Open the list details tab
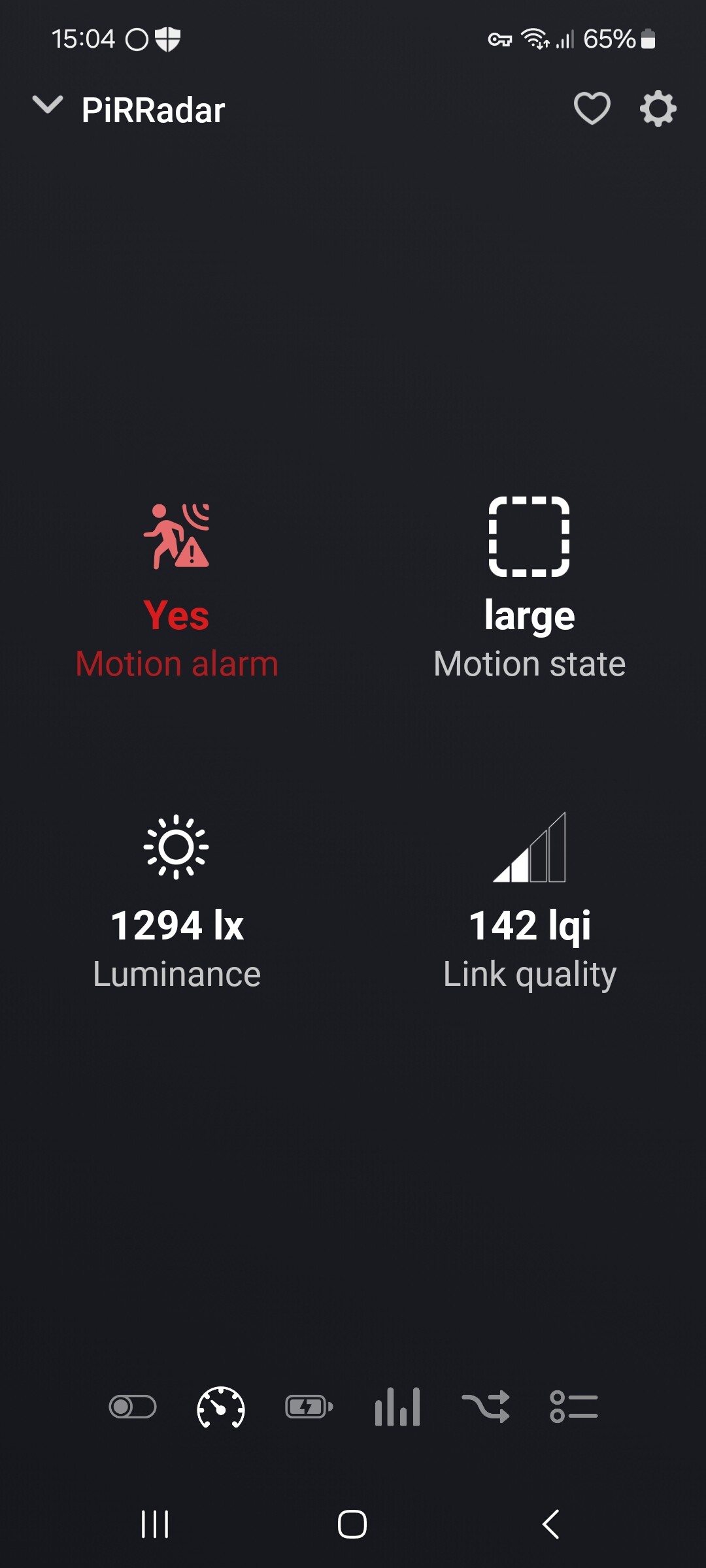 574,1407
